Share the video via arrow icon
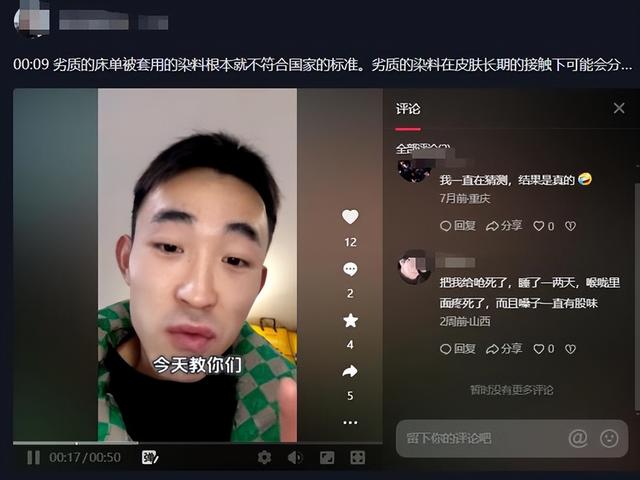 (350, 371)
